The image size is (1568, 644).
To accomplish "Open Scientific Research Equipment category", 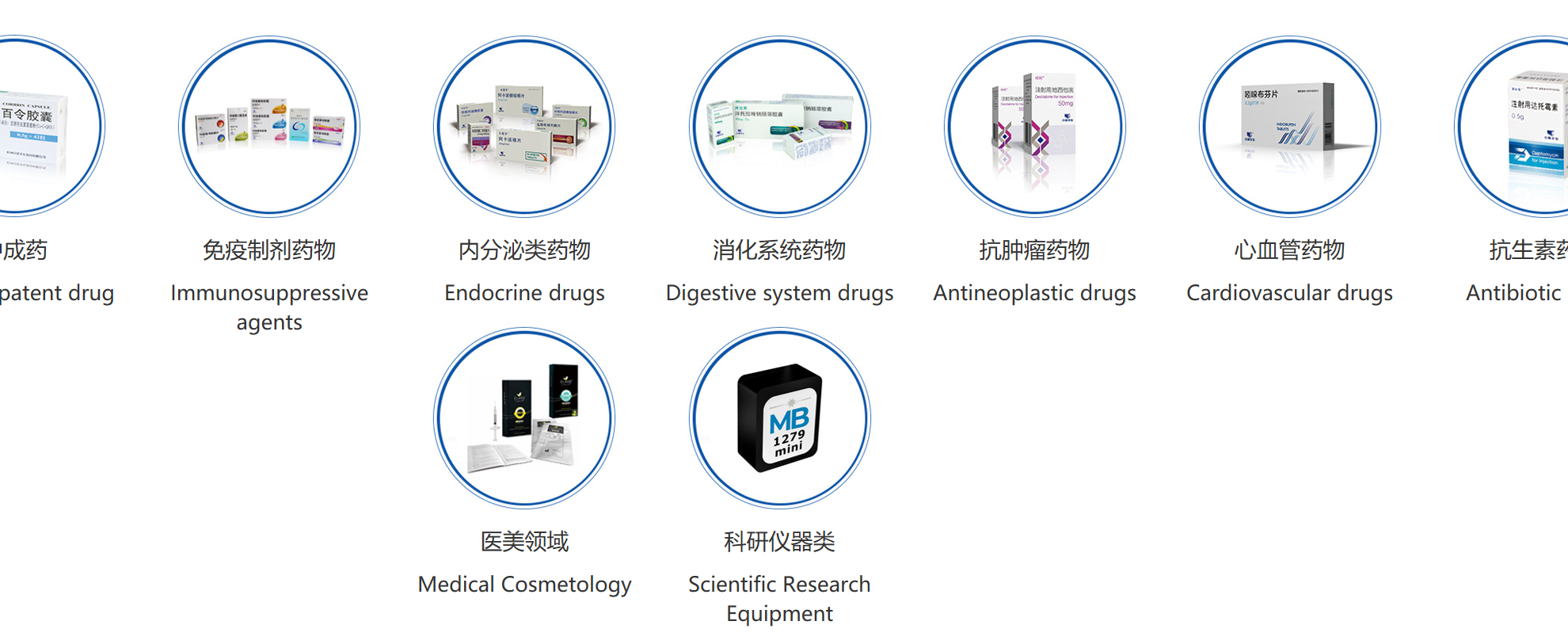I will point(779,418).
